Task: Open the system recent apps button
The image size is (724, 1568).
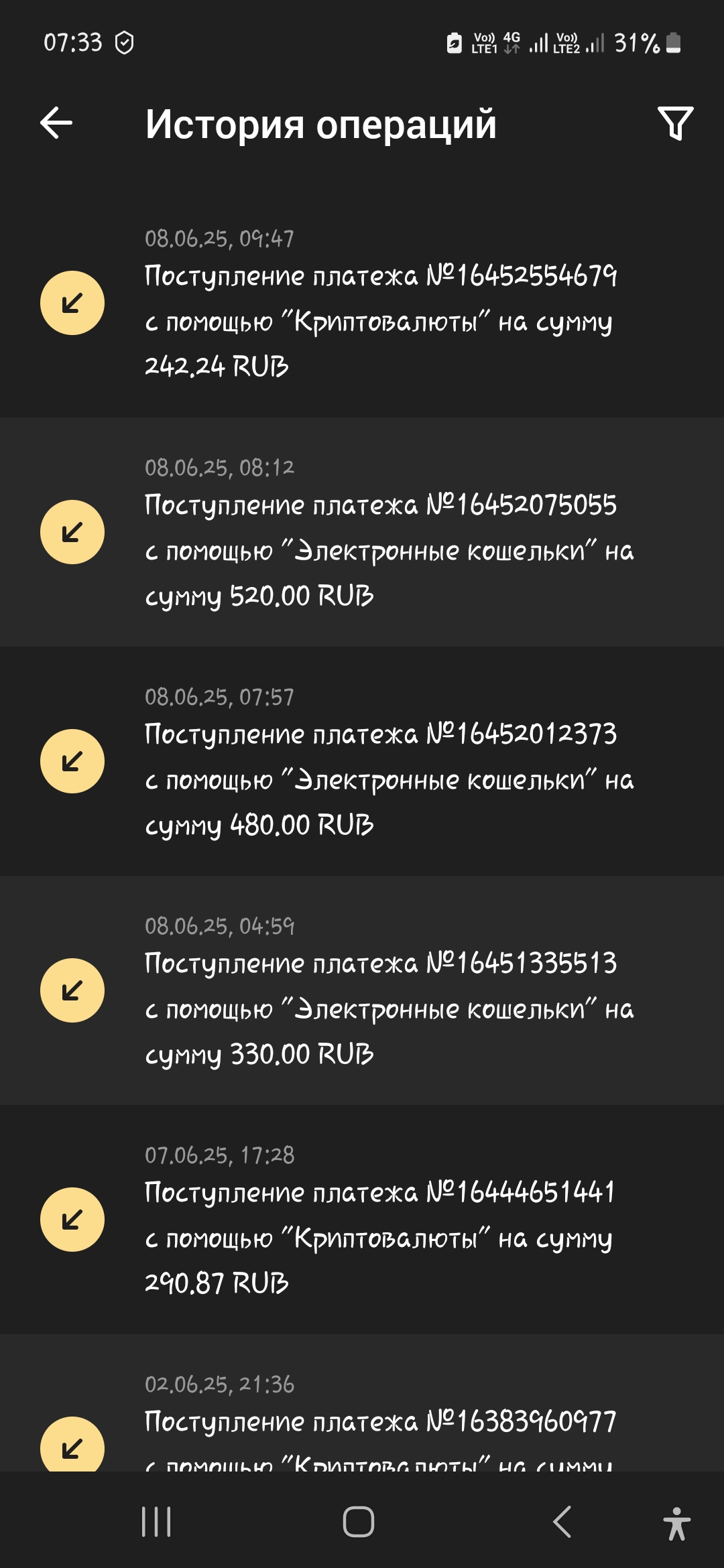Action: tap(157, 1522)
